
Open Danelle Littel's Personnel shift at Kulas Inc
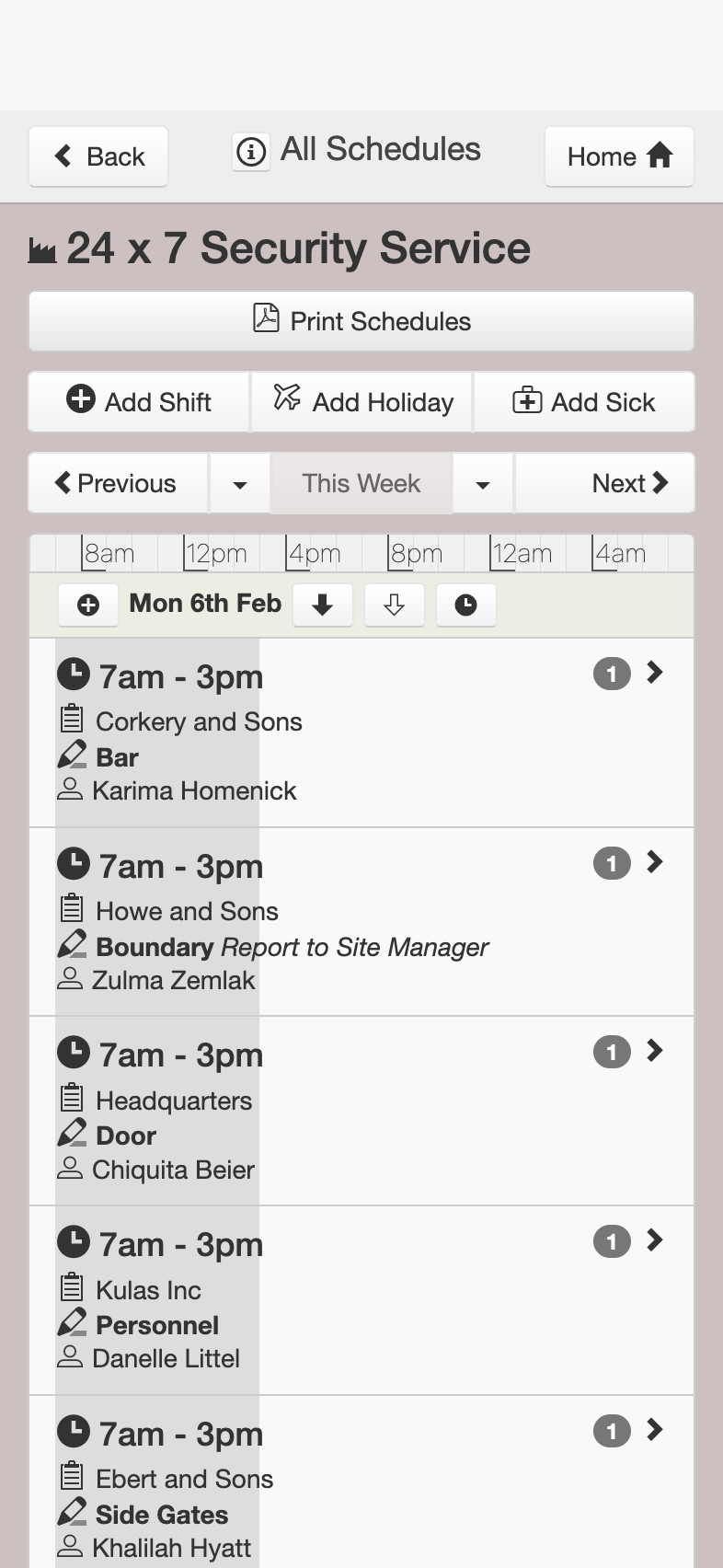(361, 1301)
